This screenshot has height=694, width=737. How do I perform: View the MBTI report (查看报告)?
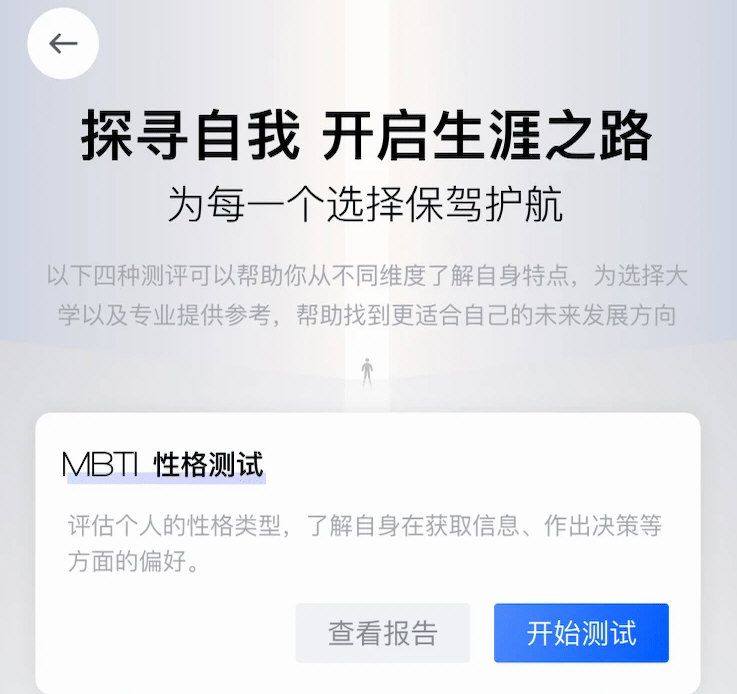tap(382, 633)
